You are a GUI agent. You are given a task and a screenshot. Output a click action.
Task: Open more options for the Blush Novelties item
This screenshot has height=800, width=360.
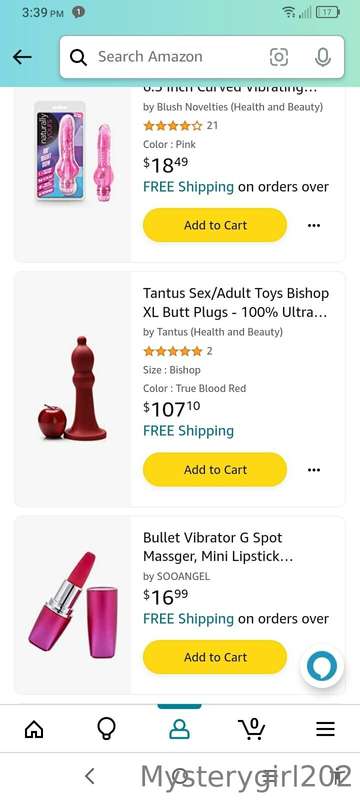[x=314, y=226]
